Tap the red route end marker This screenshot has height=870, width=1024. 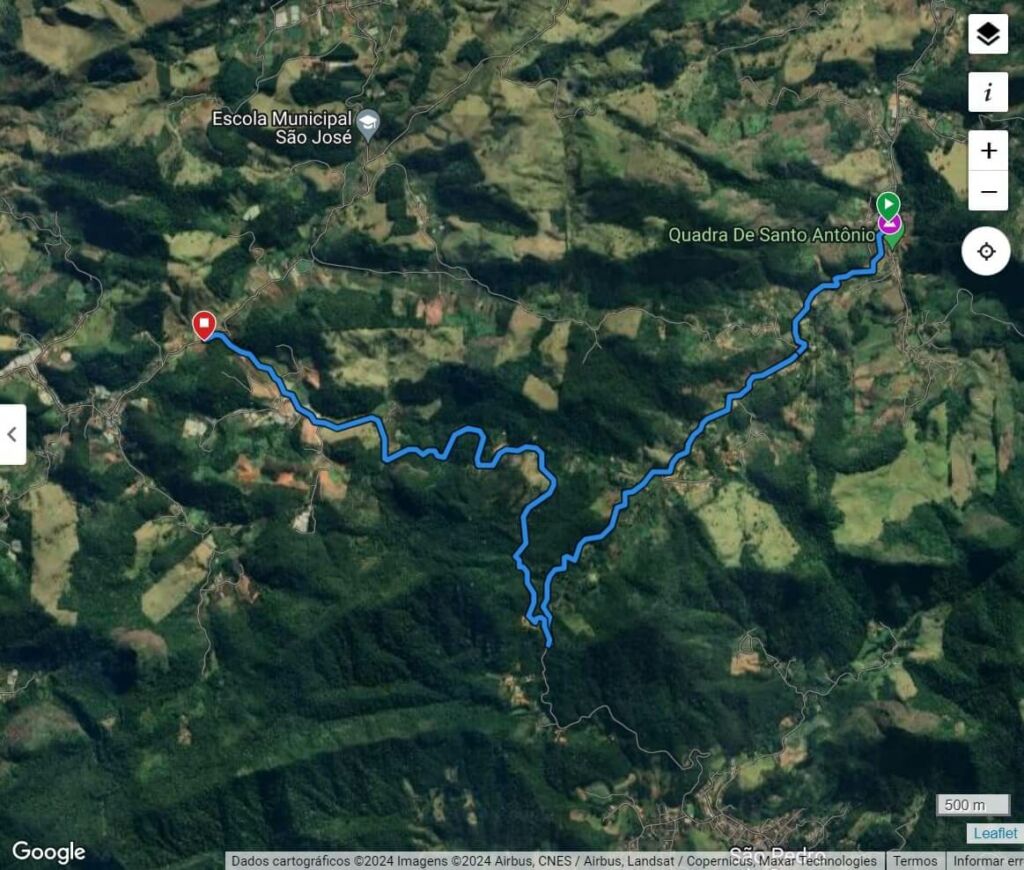(204, 325)
